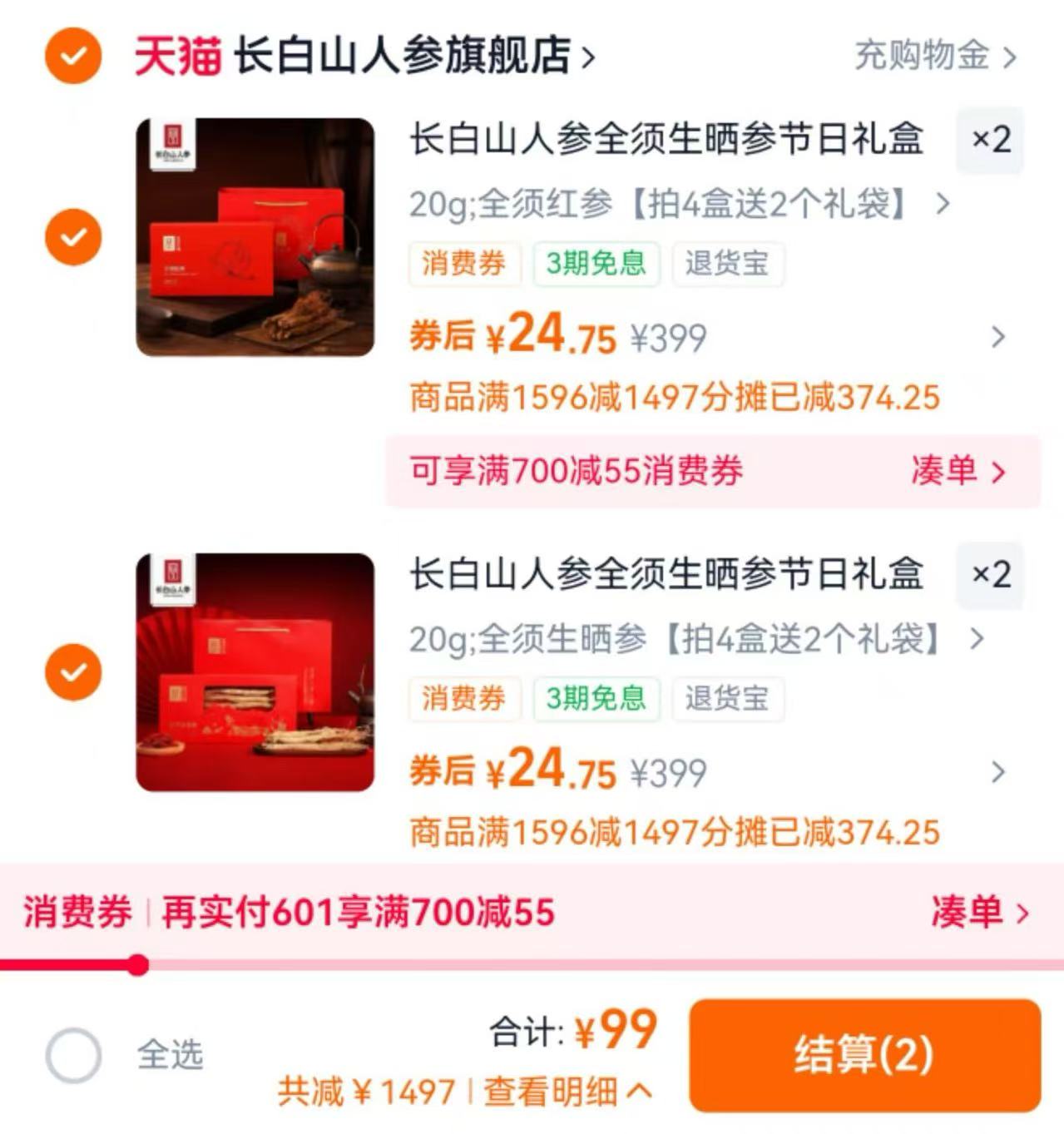
Task: Uncheck the second 生晒参 gift box item
Action: tap(72, 671)
